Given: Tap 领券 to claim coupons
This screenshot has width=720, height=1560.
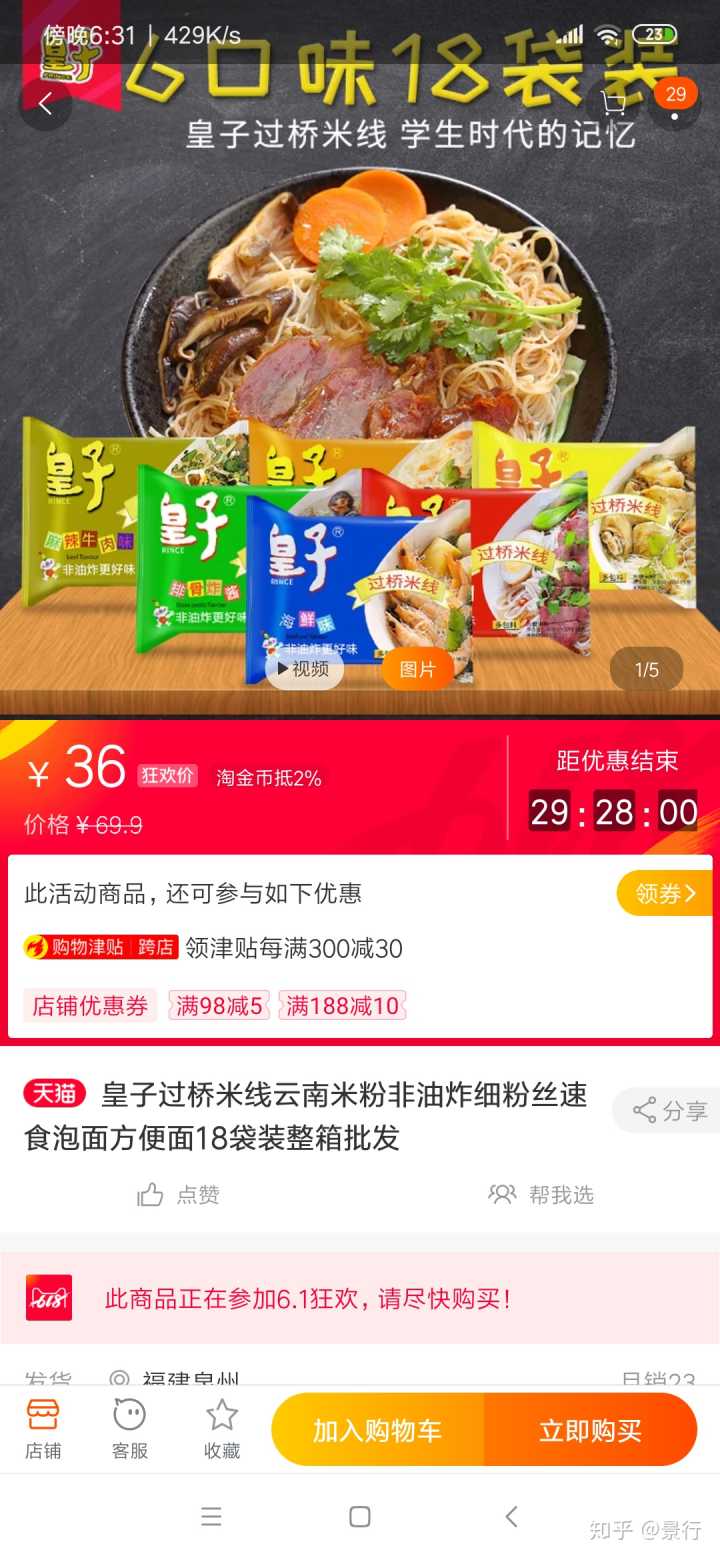Looking at the screenshot, I should [x=664, y=893].
